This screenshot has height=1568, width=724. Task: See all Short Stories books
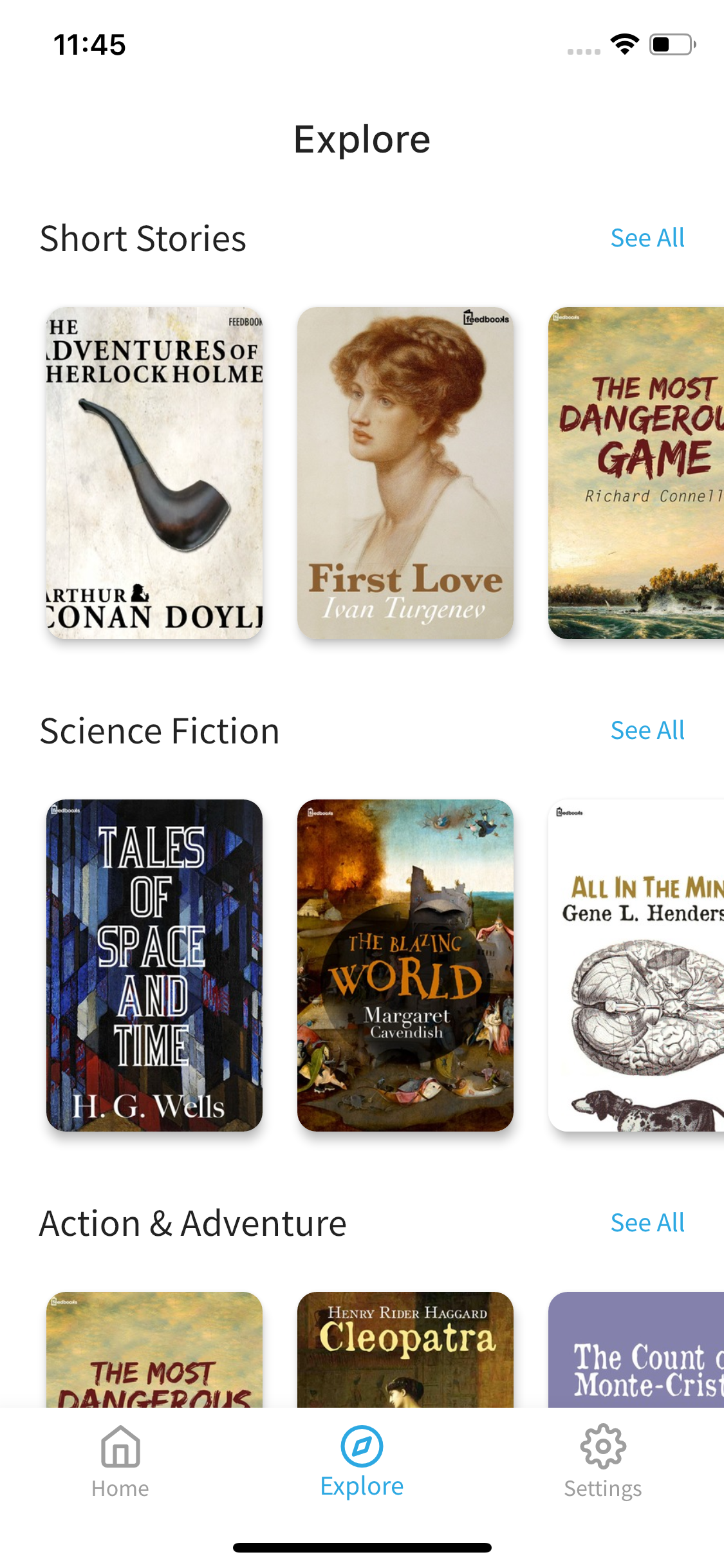click(647, 238)
